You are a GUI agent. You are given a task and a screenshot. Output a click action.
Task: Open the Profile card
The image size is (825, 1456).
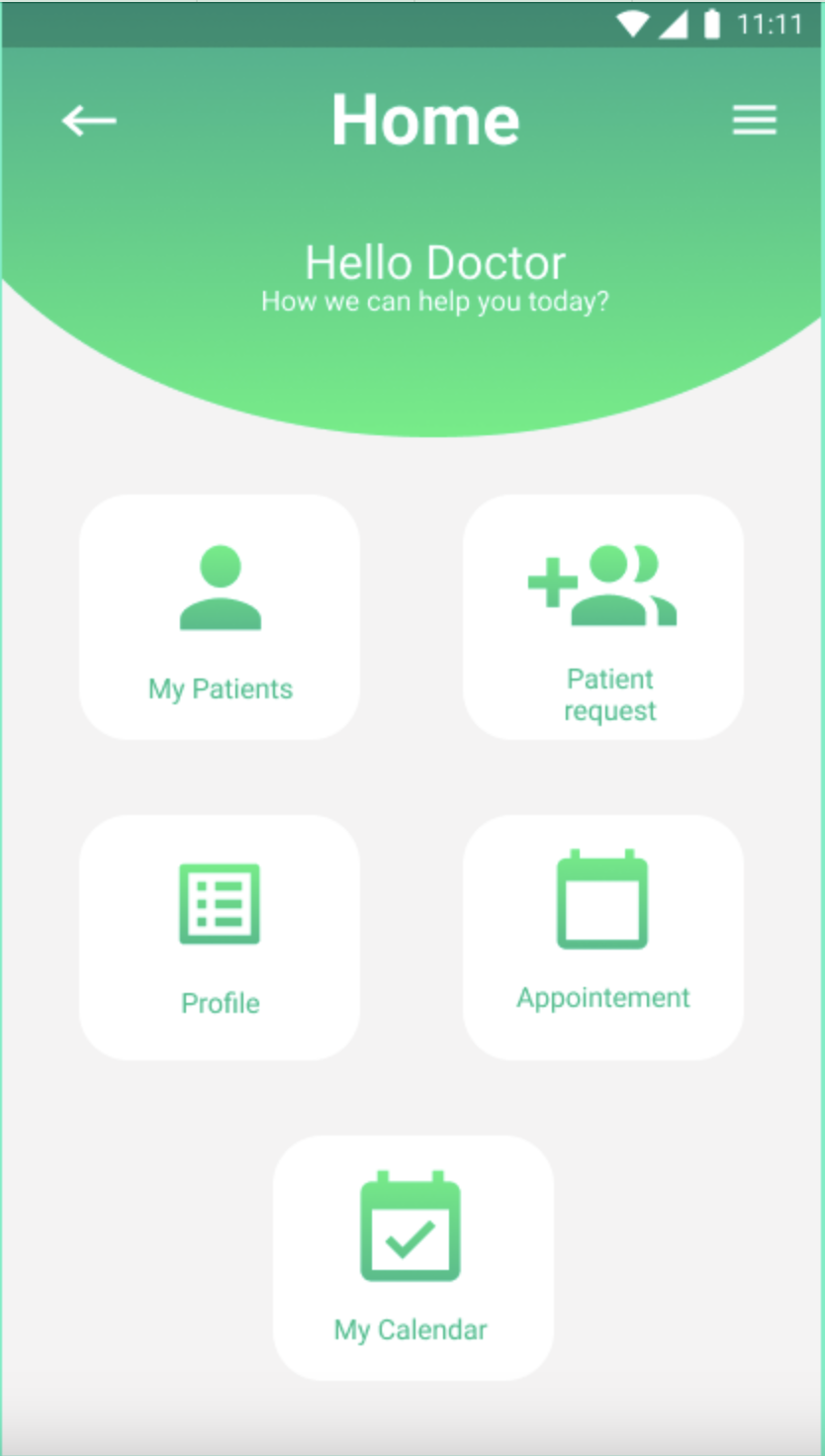point(220,938)
